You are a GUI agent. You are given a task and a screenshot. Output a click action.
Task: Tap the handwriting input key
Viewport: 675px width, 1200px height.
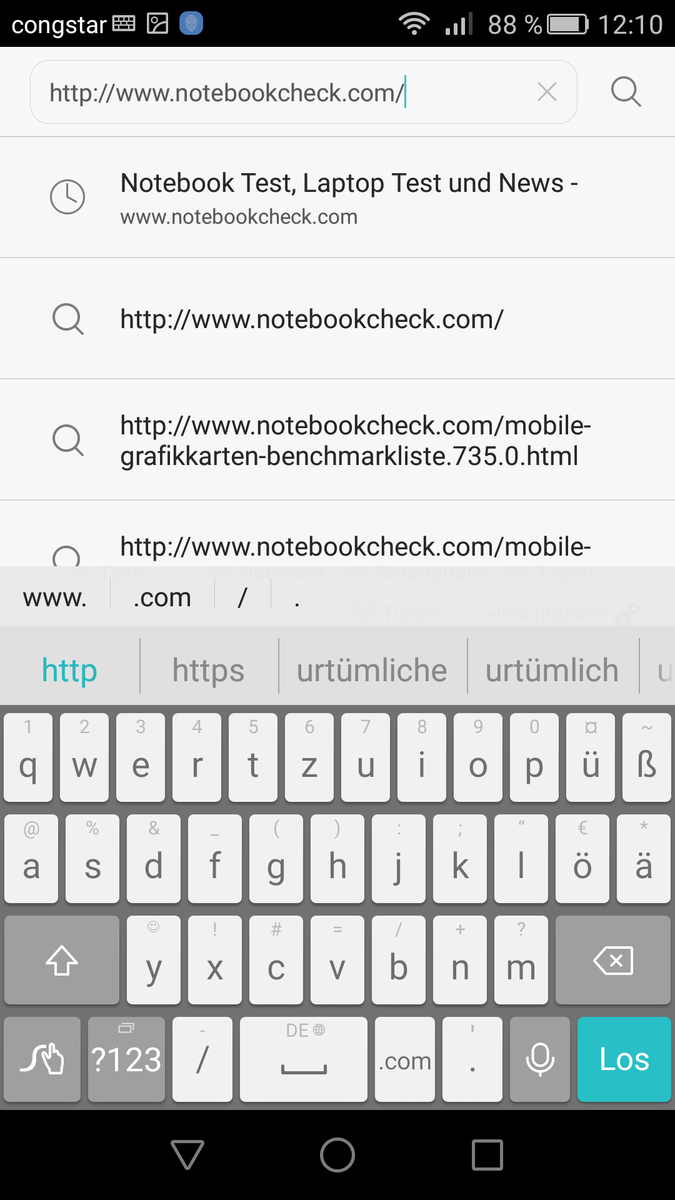point(42,1059)
